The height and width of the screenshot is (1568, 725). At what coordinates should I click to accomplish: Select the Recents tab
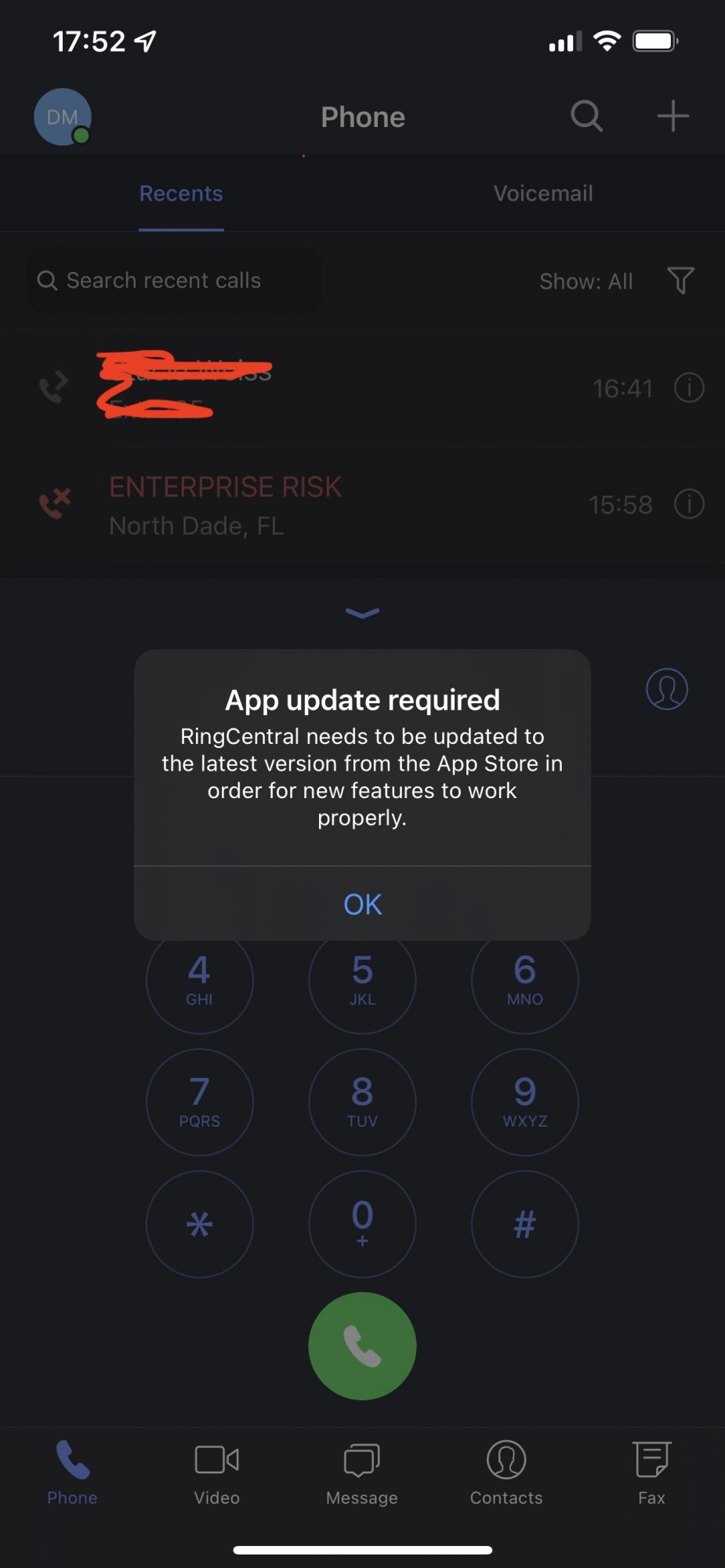pos(181,194)
